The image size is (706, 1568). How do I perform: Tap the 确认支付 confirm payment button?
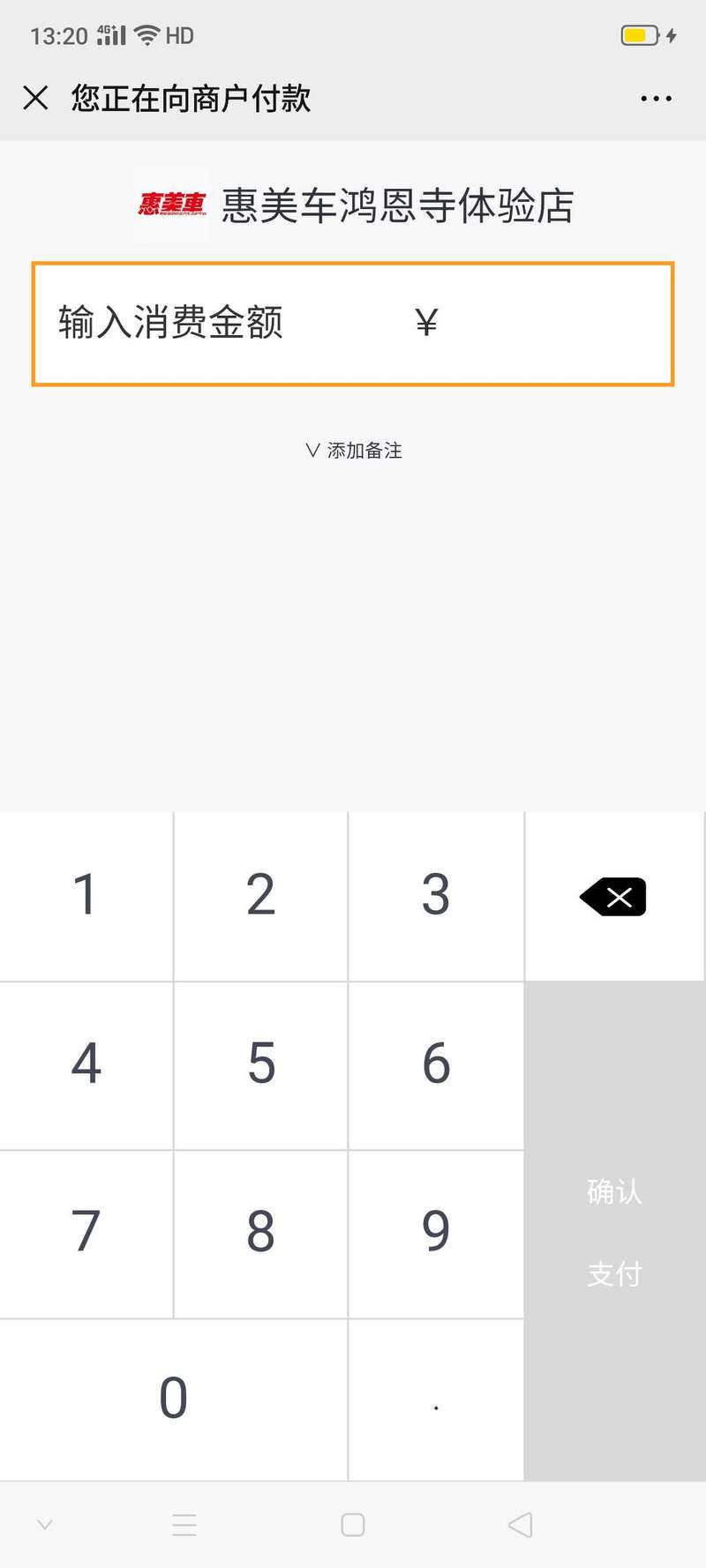[615, 1231]
